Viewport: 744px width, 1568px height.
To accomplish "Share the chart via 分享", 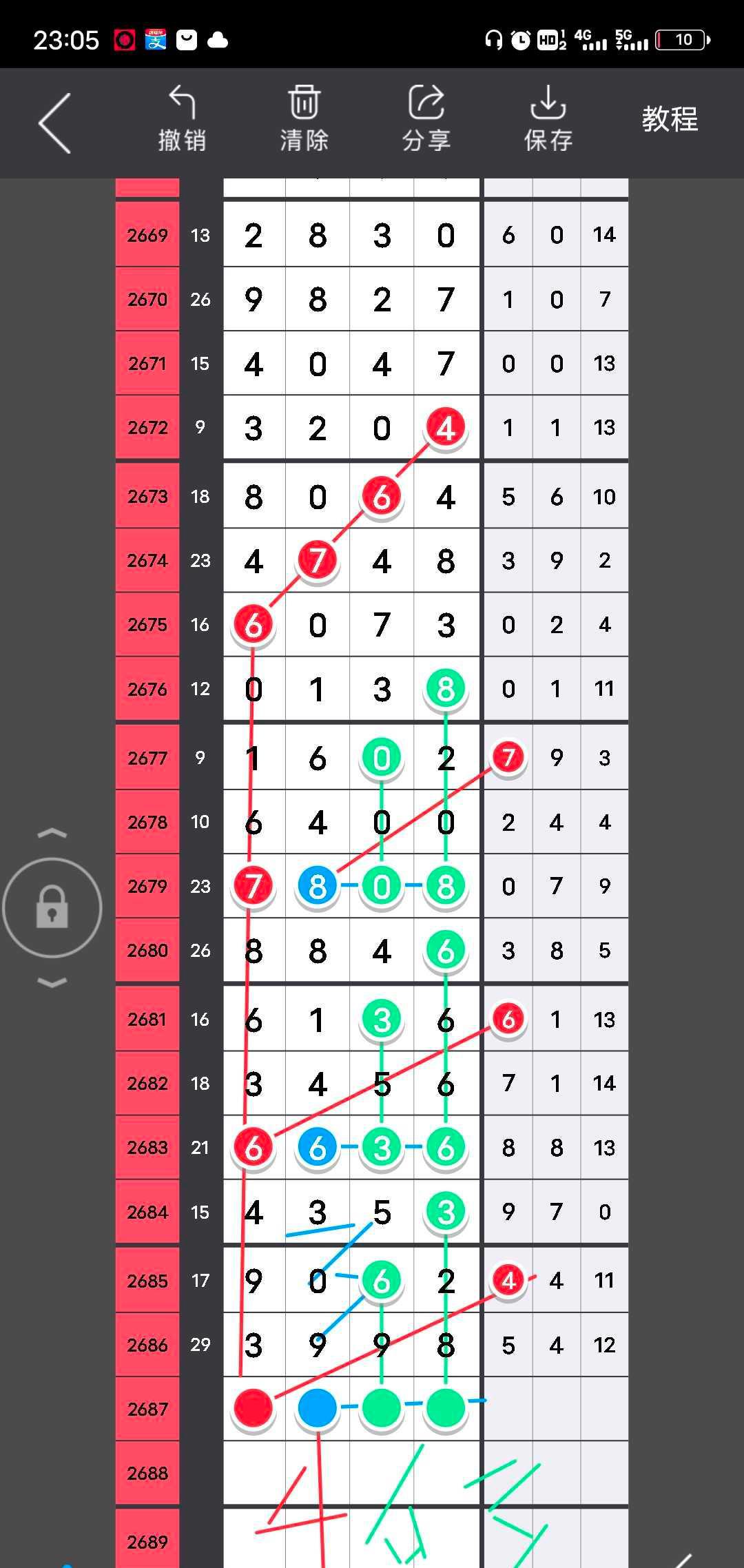I will (426, 119).
